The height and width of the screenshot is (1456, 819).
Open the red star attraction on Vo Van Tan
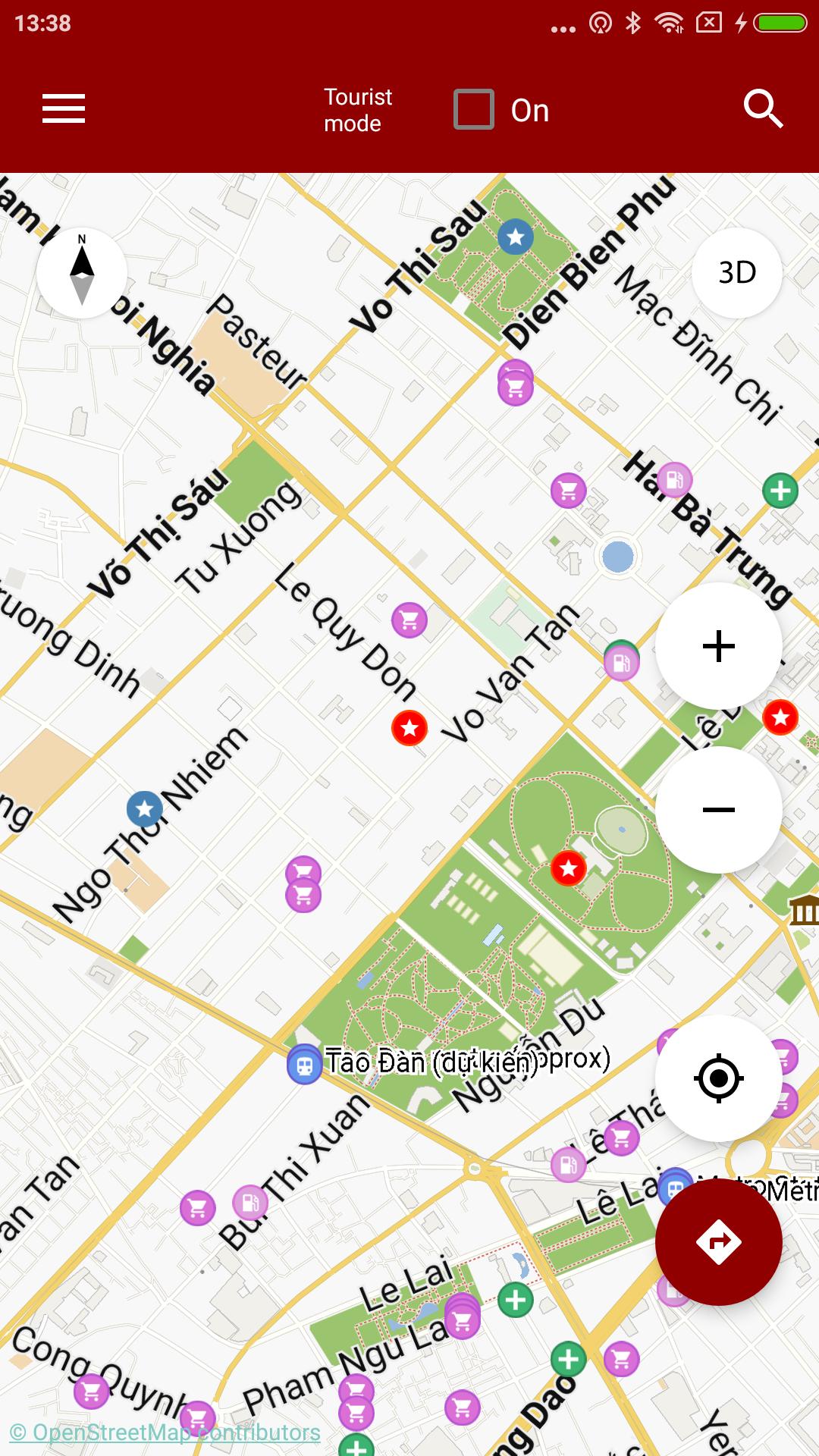click(x=408, y=729)
